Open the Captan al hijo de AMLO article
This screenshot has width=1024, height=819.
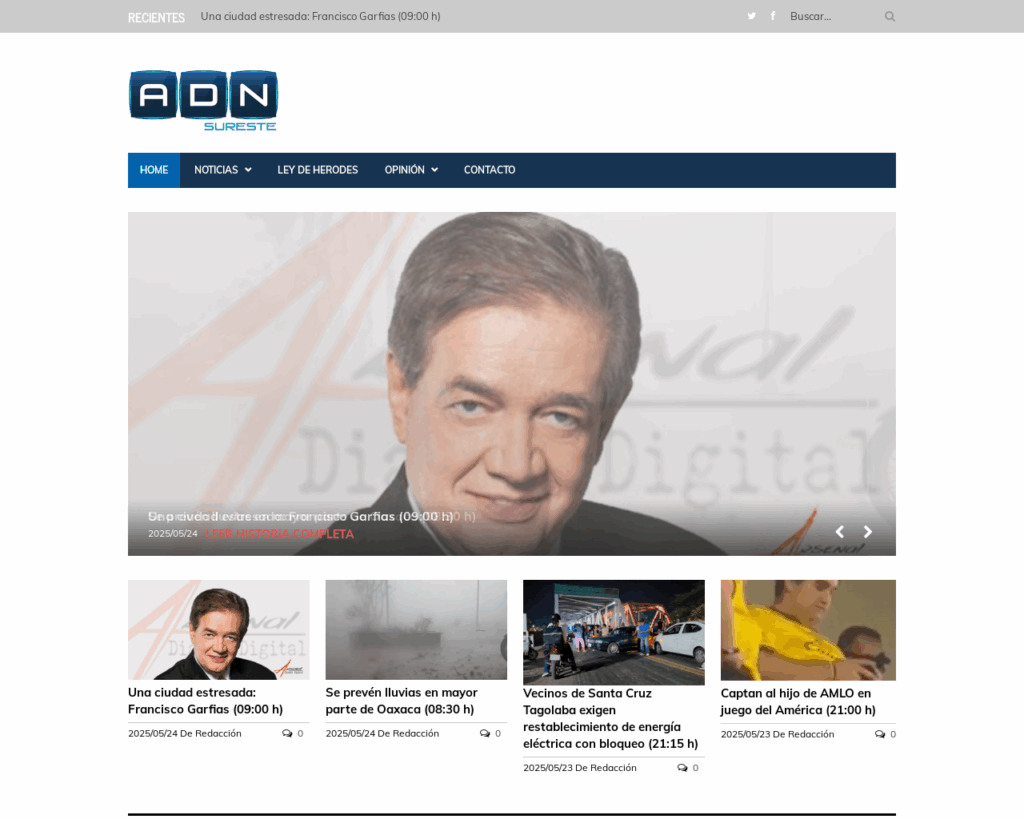point(797,701)
